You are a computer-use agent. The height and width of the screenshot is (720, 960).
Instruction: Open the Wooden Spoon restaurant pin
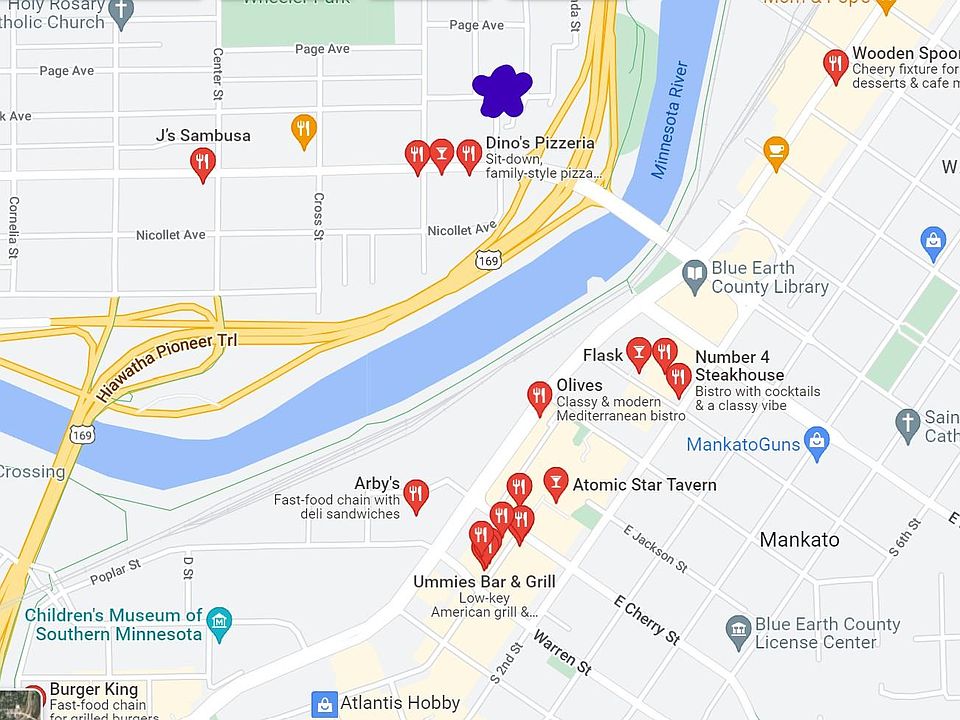[x=835, y=65]
